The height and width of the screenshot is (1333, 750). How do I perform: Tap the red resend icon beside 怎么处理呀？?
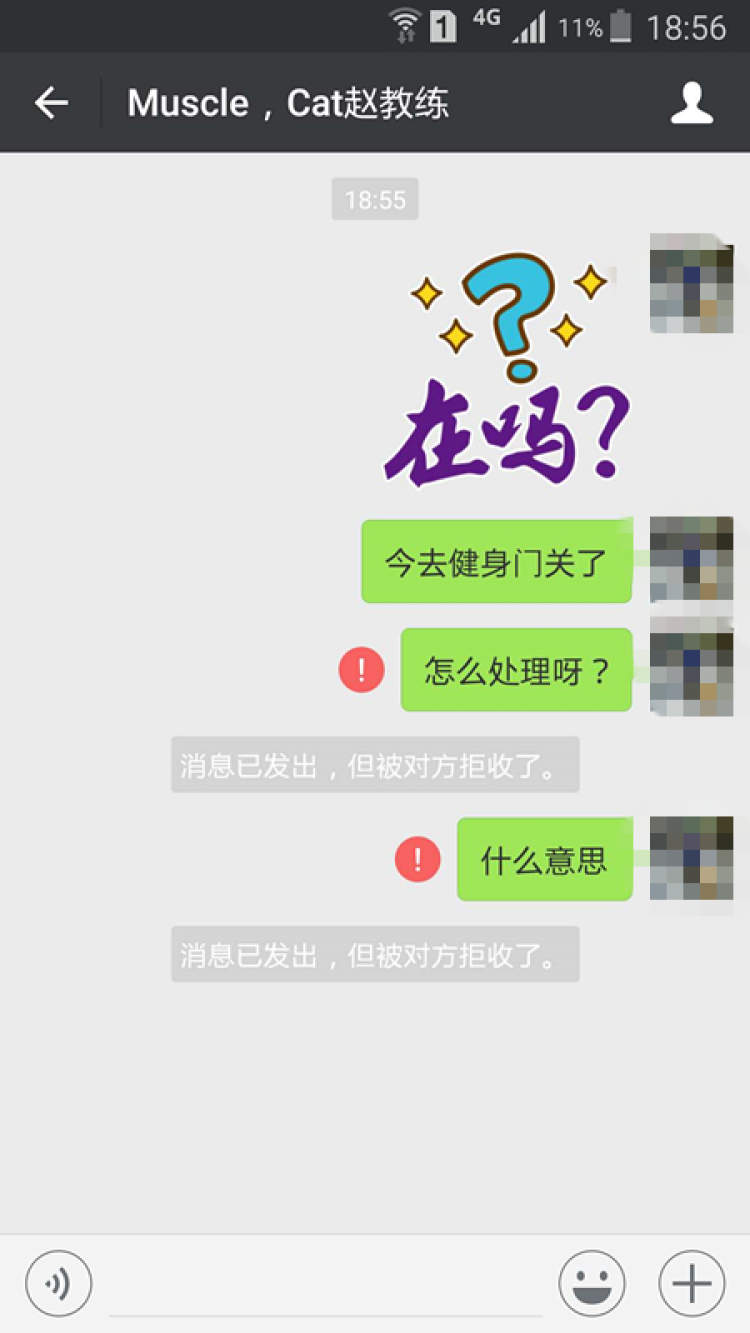(x=362, y=670)
